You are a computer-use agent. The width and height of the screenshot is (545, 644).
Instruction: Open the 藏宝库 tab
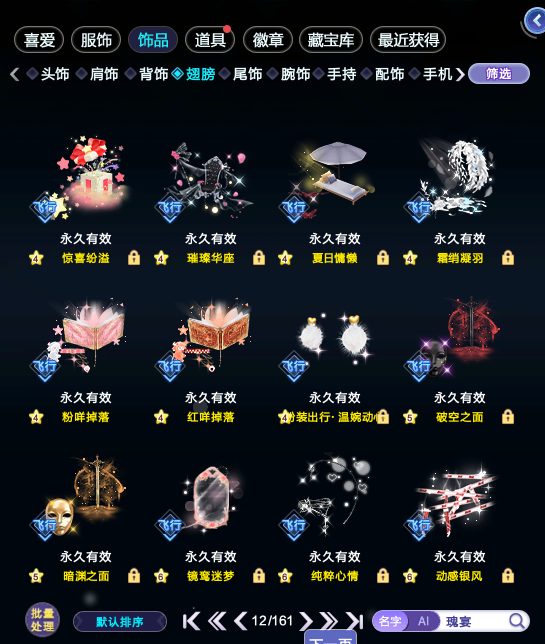[x=331, y=40]
